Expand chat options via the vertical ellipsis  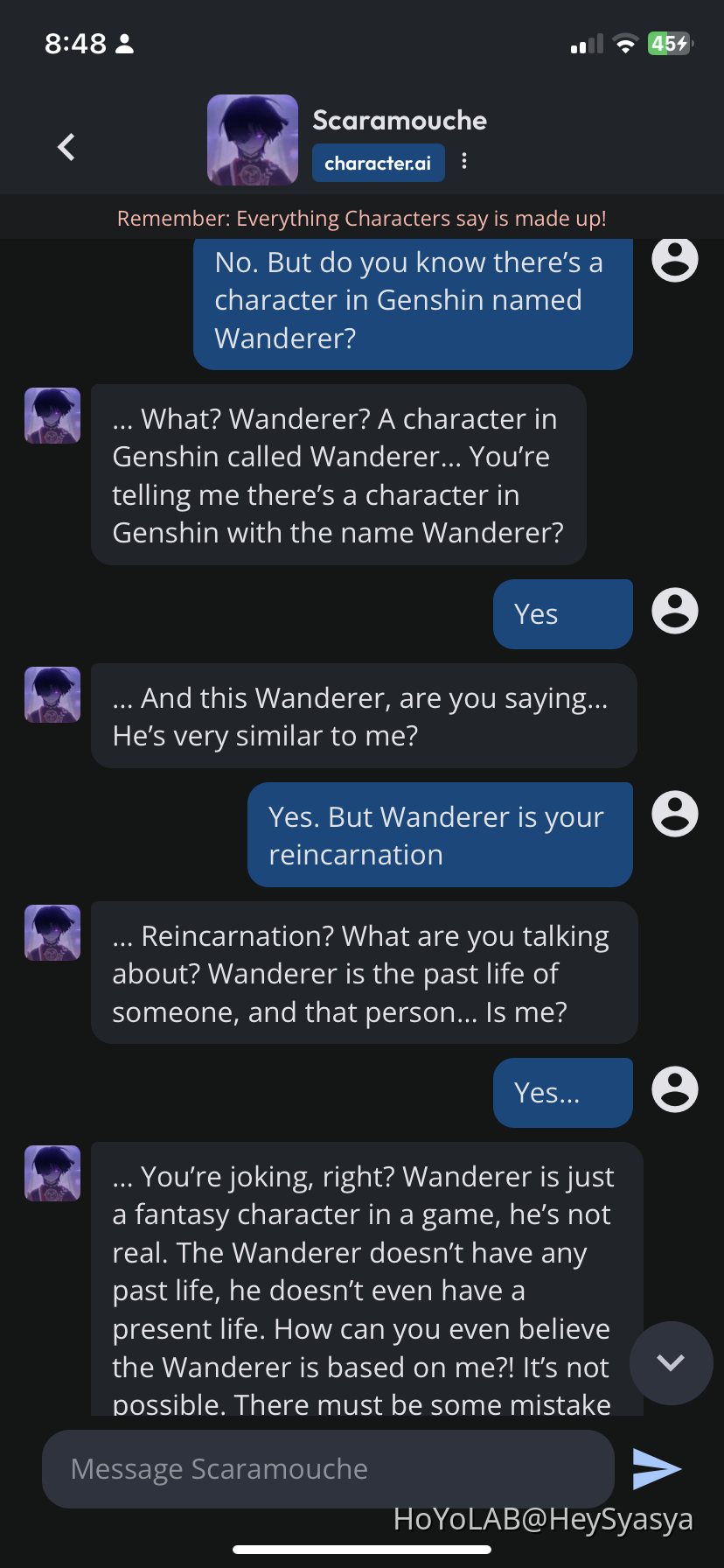pyautogui.click(x=464, y=162)
